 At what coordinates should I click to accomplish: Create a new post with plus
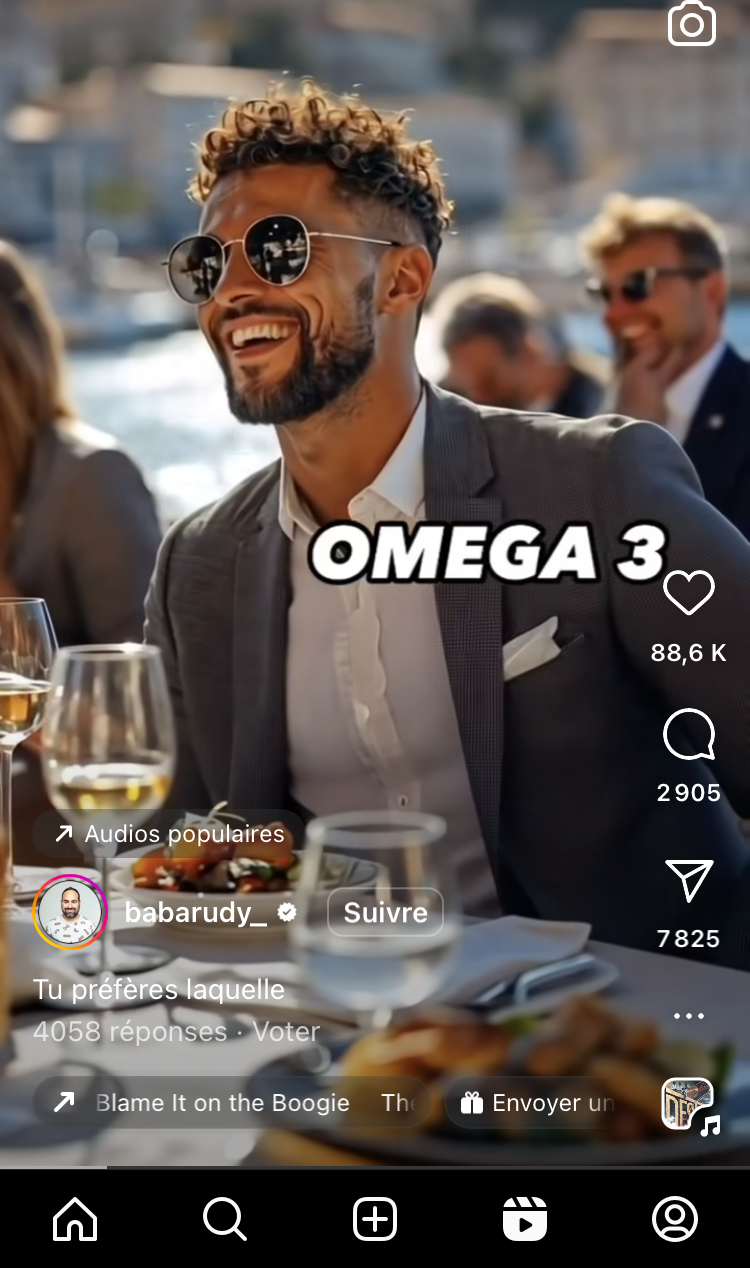pyautogui.click(x=375, y=1219)
